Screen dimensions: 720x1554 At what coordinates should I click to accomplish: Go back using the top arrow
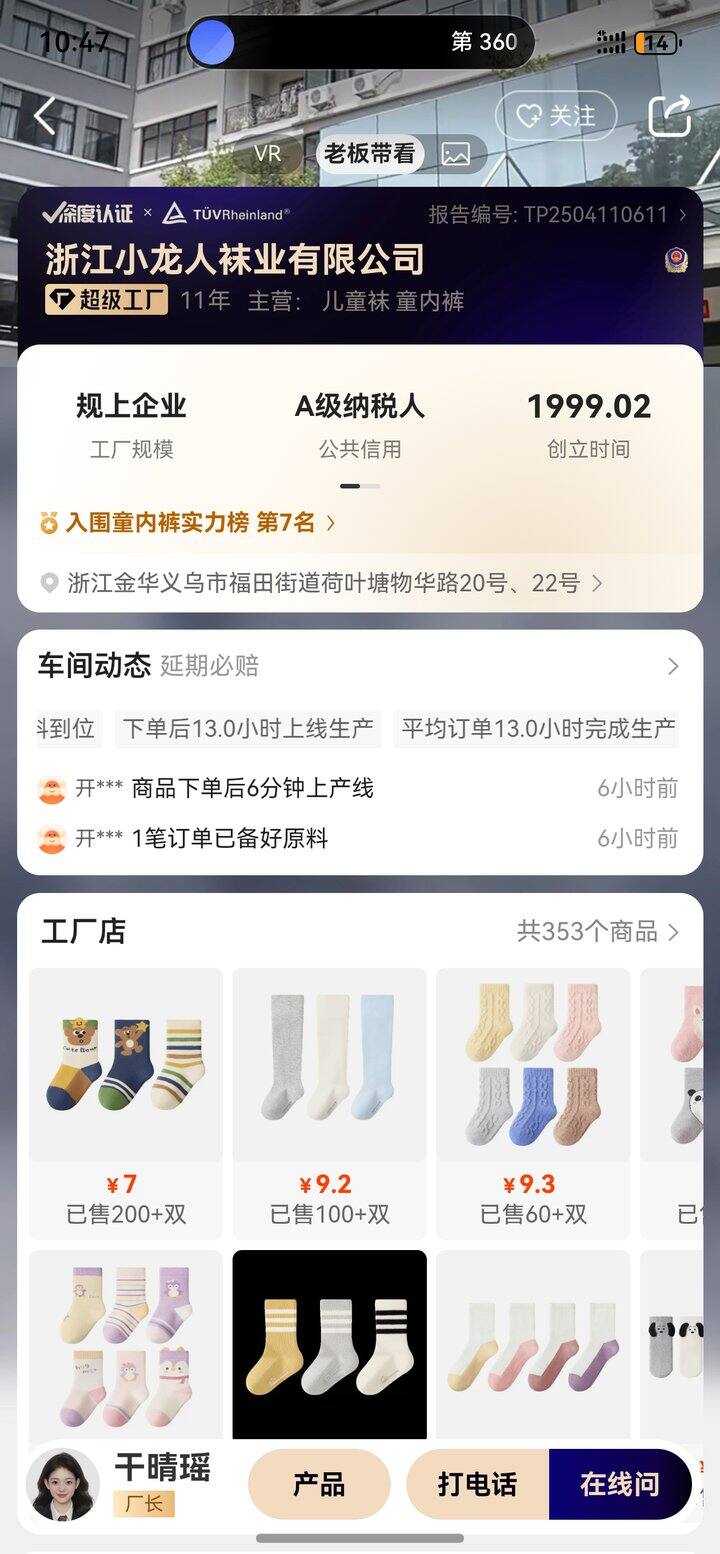(x=45, y=117)
